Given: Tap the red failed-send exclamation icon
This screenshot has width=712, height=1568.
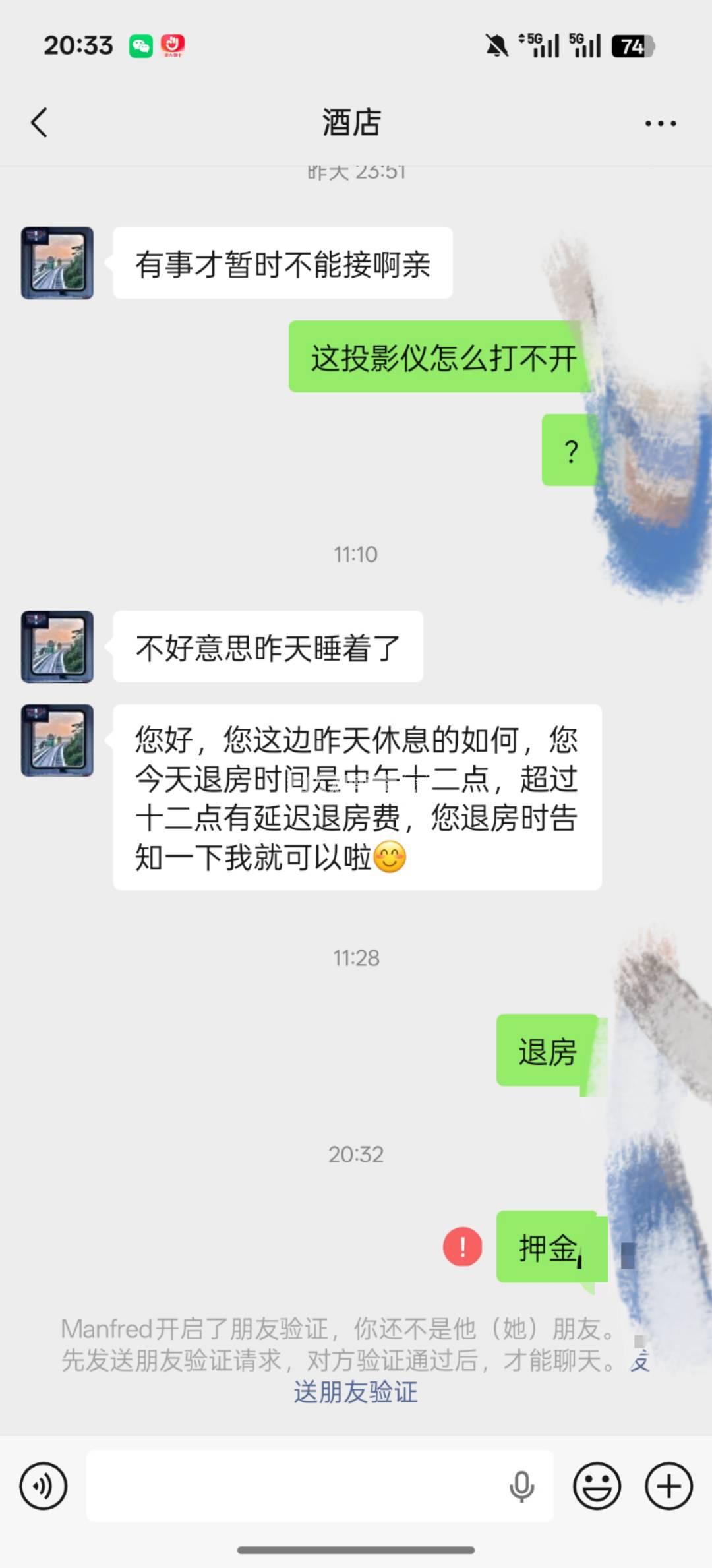Looking at the screenshot, I should click(462, 1246).
